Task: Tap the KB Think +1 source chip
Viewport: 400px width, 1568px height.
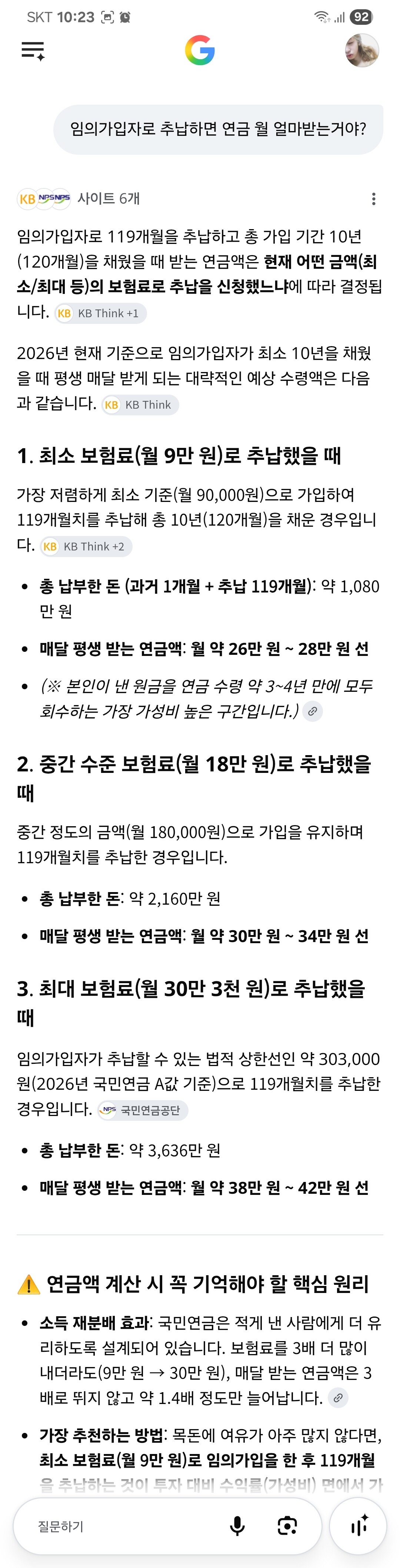Action: 100,313
